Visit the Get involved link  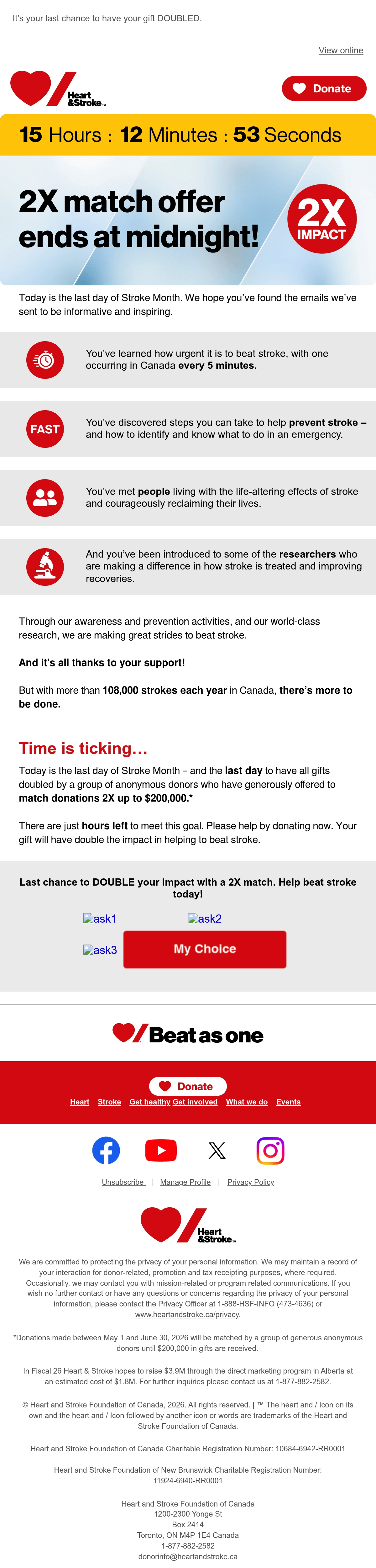[x=195, y=1102]
